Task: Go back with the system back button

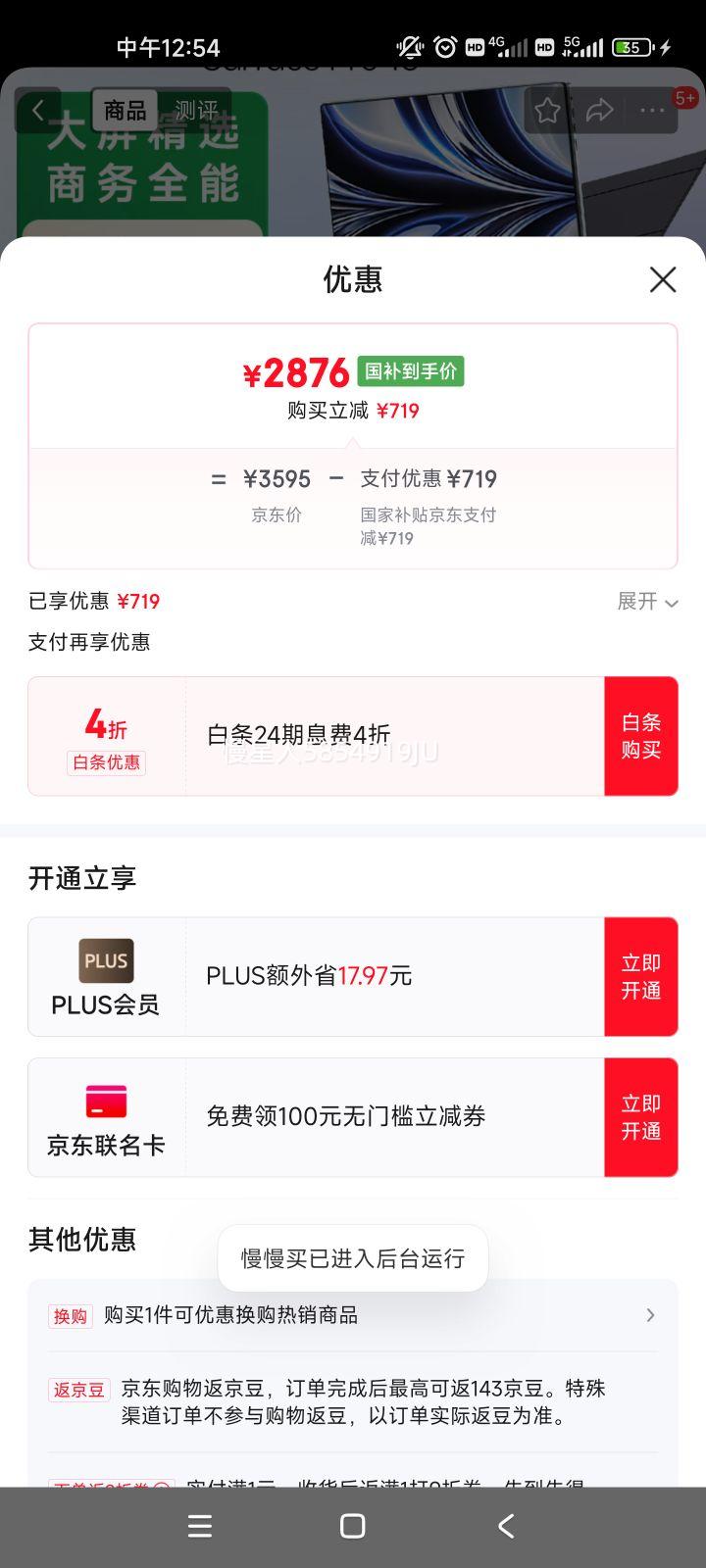Action: tap(506, 1526)
